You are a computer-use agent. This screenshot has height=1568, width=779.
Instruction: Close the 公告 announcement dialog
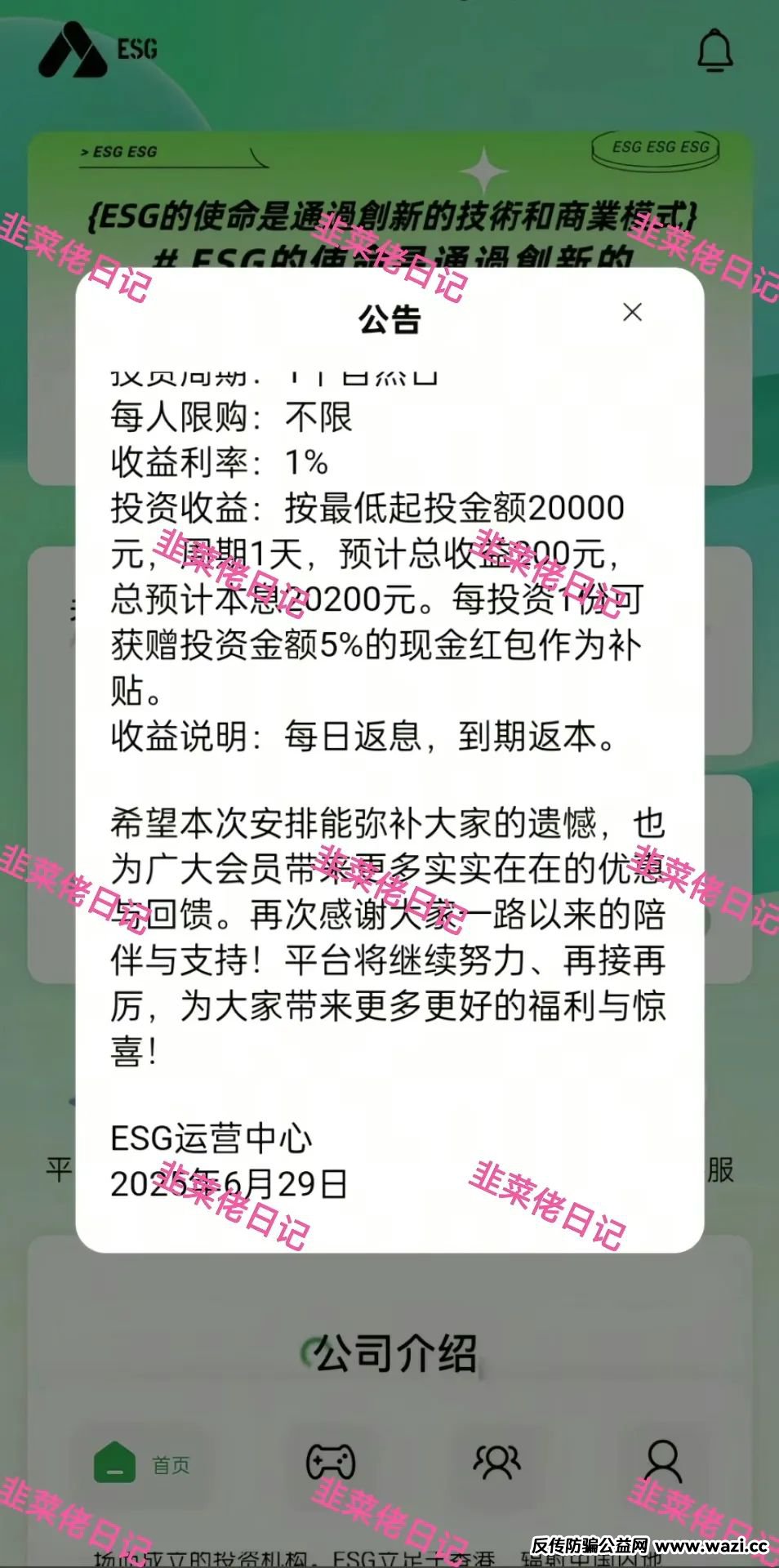pyautogui.click(x=632, y=312)
